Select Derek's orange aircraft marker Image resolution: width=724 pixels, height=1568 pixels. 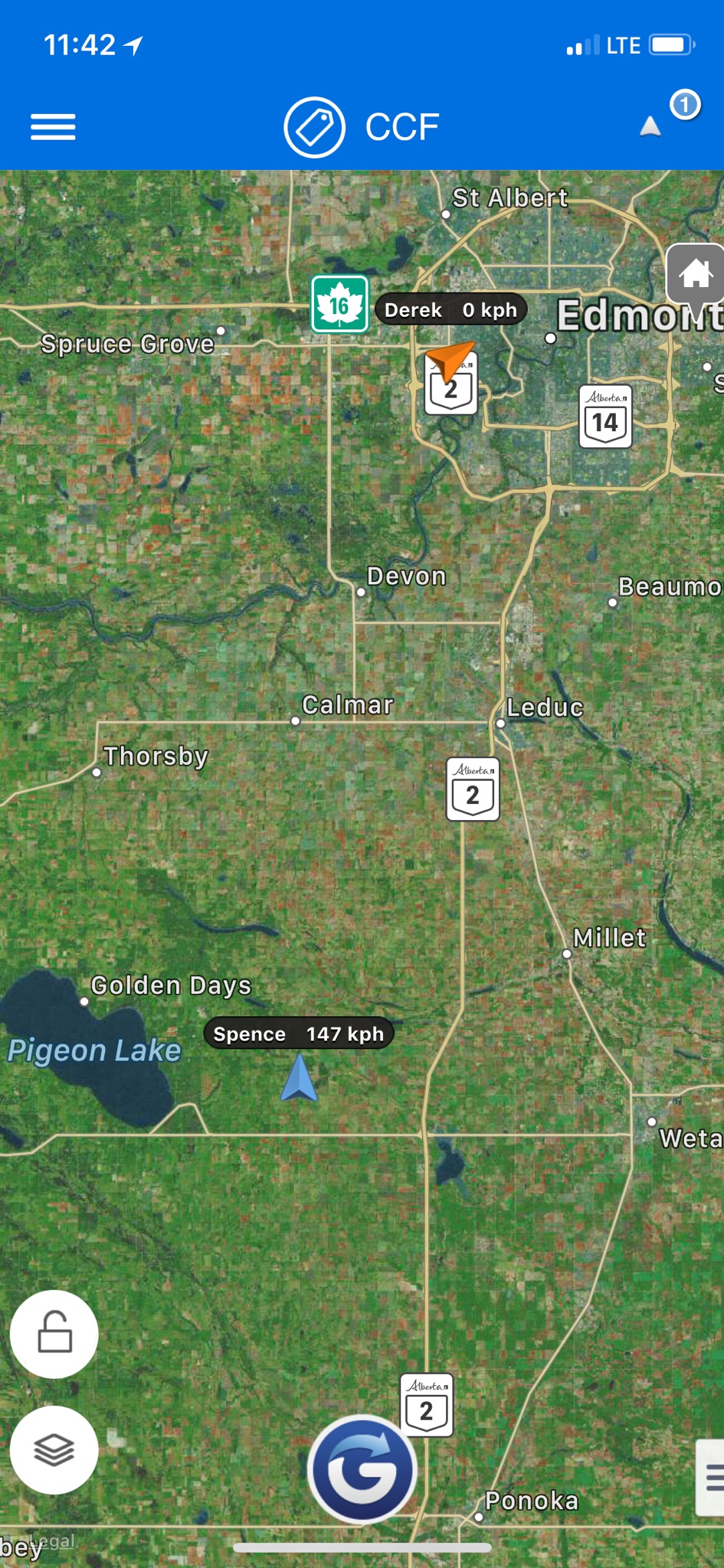[x=449, y=360]
